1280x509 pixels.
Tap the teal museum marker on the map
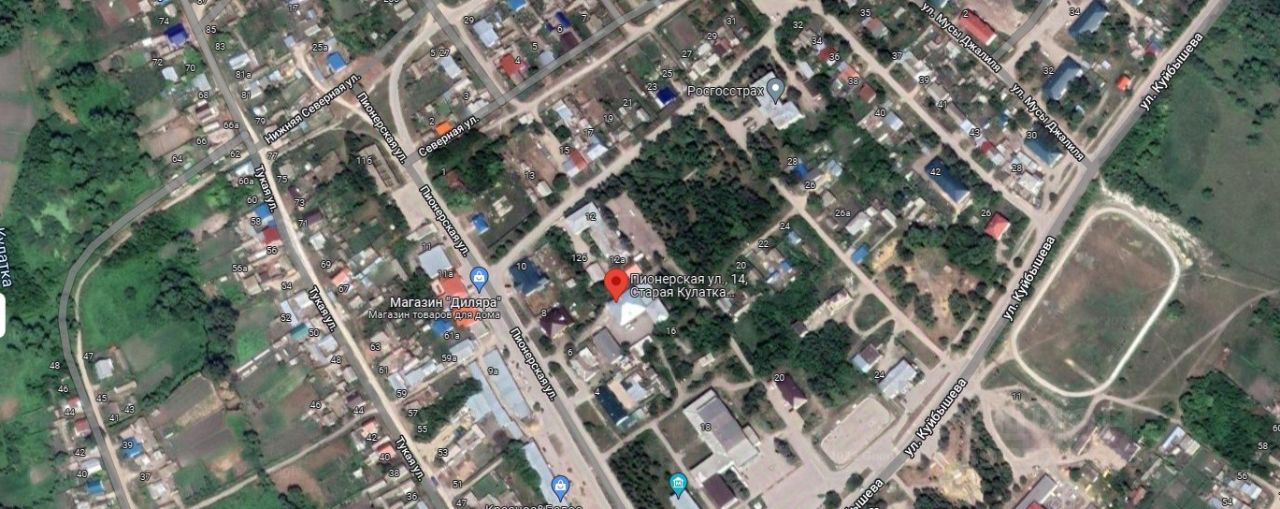[x=678, y=484]
